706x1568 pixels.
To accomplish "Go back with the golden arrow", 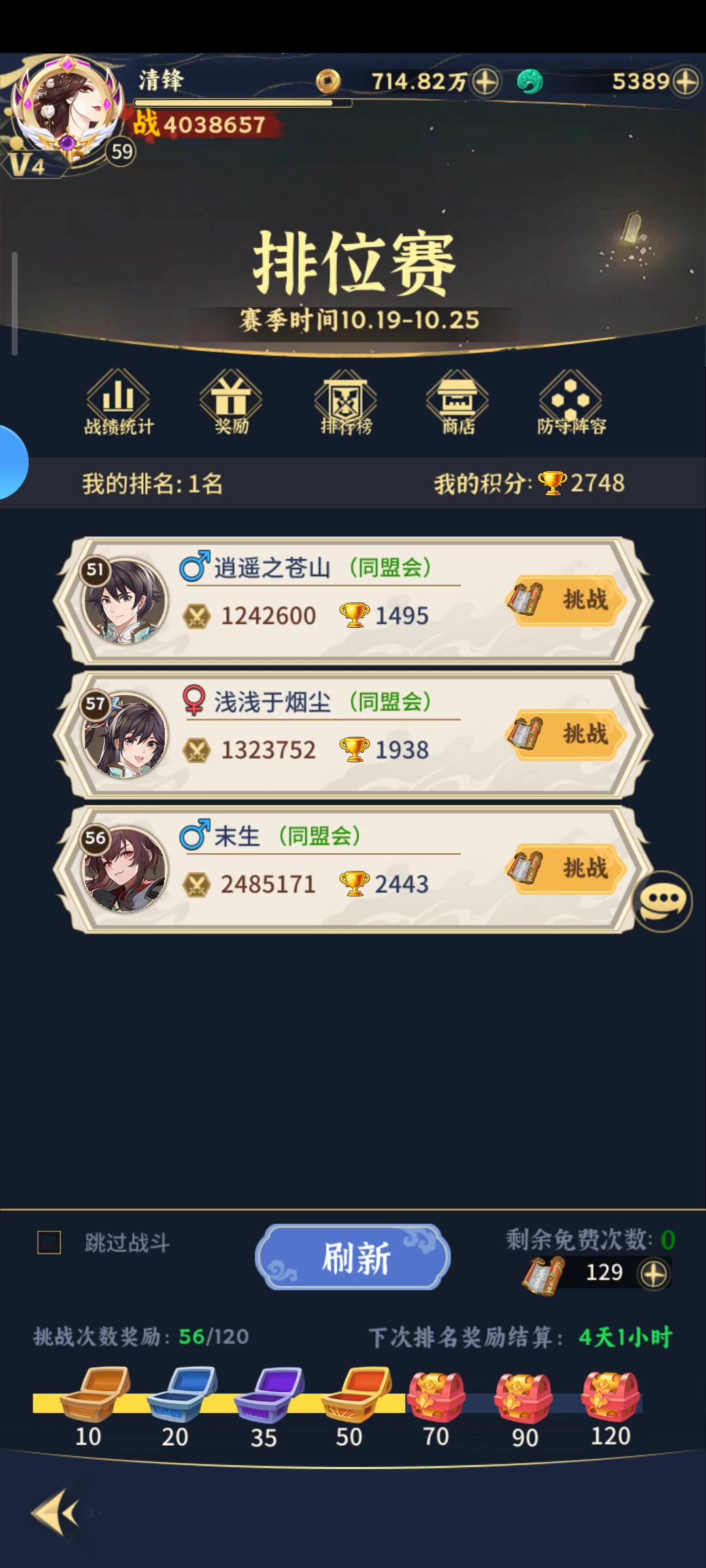I will pyautogui.click(x=58, y=1512).
